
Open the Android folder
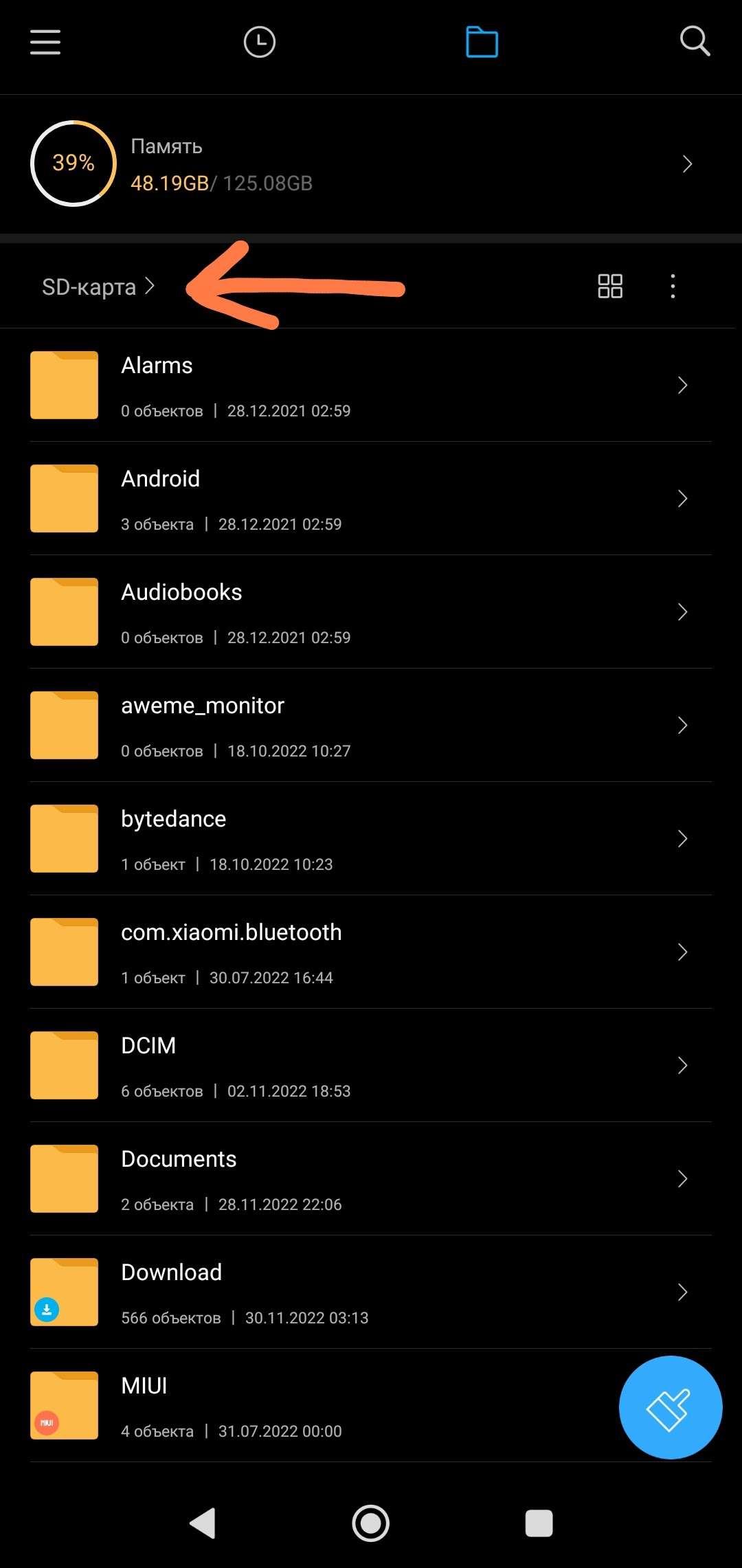coord(275,498)
